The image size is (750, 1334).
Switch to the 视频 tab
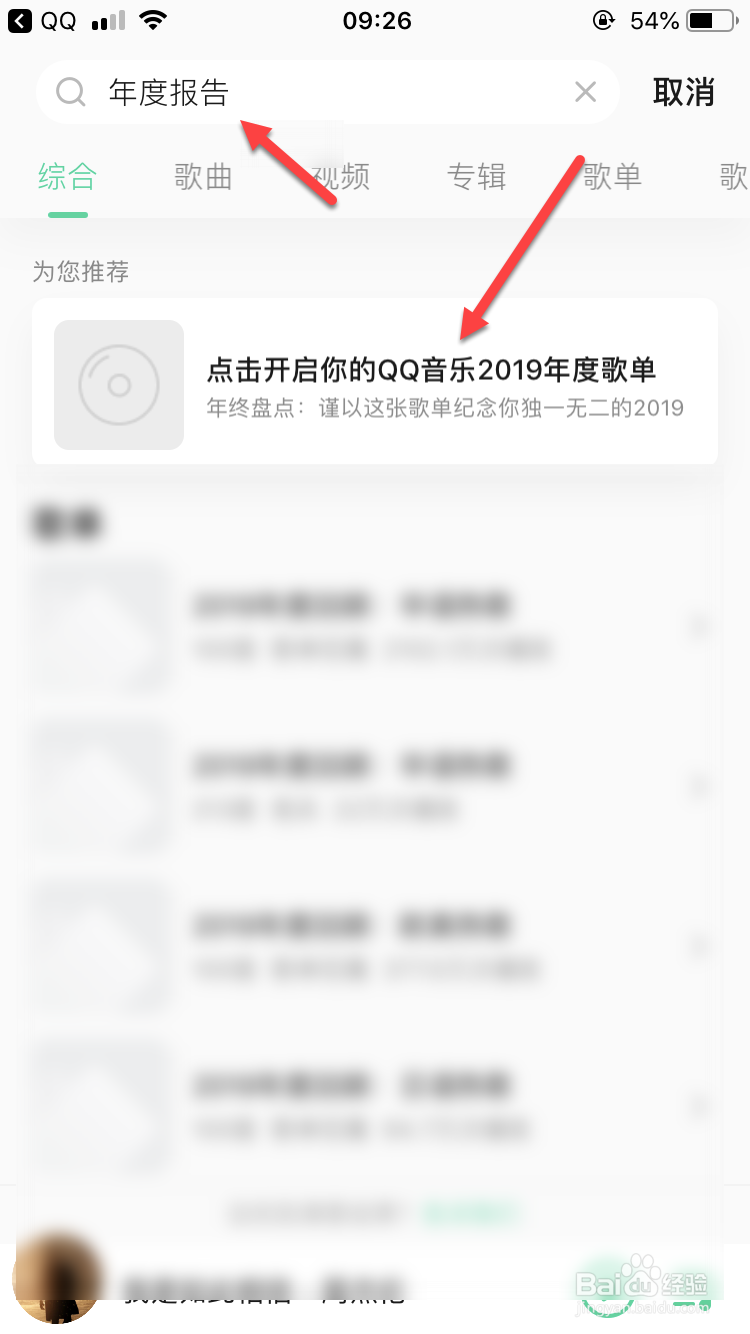(340, 176)
